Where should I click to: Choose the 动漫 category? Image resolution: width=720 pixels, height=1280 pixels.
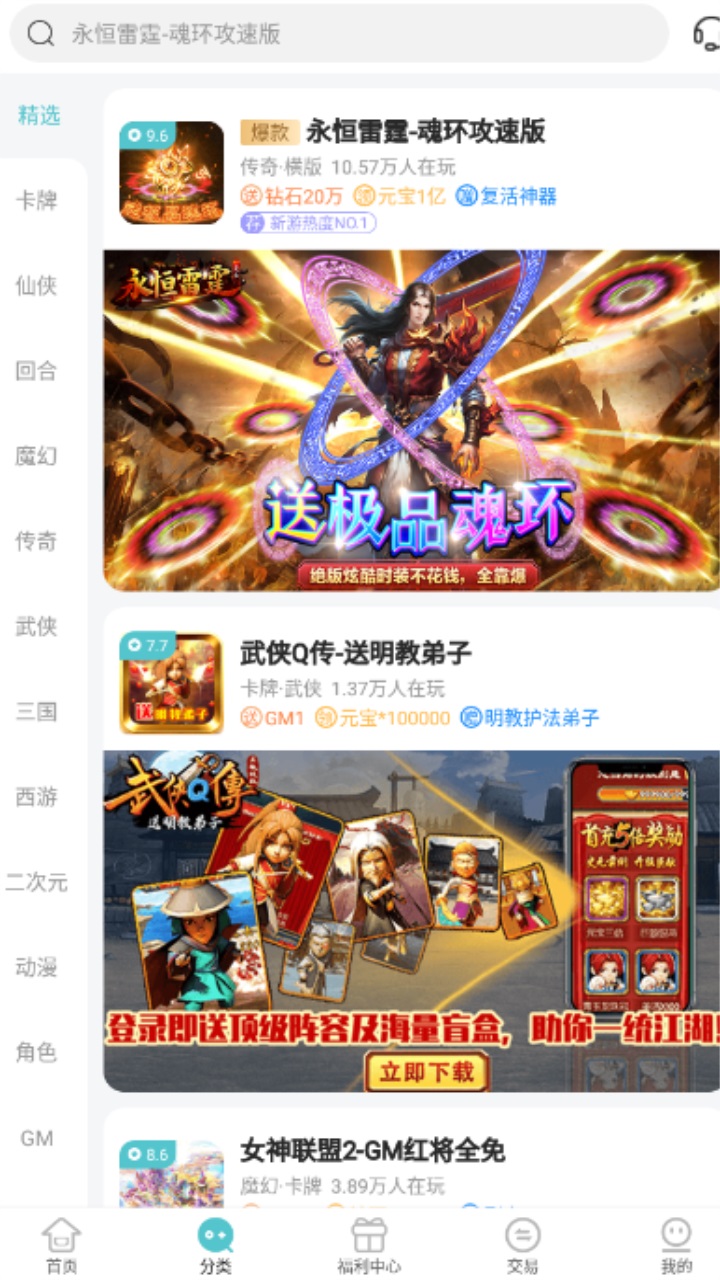(x=37, y=967)
